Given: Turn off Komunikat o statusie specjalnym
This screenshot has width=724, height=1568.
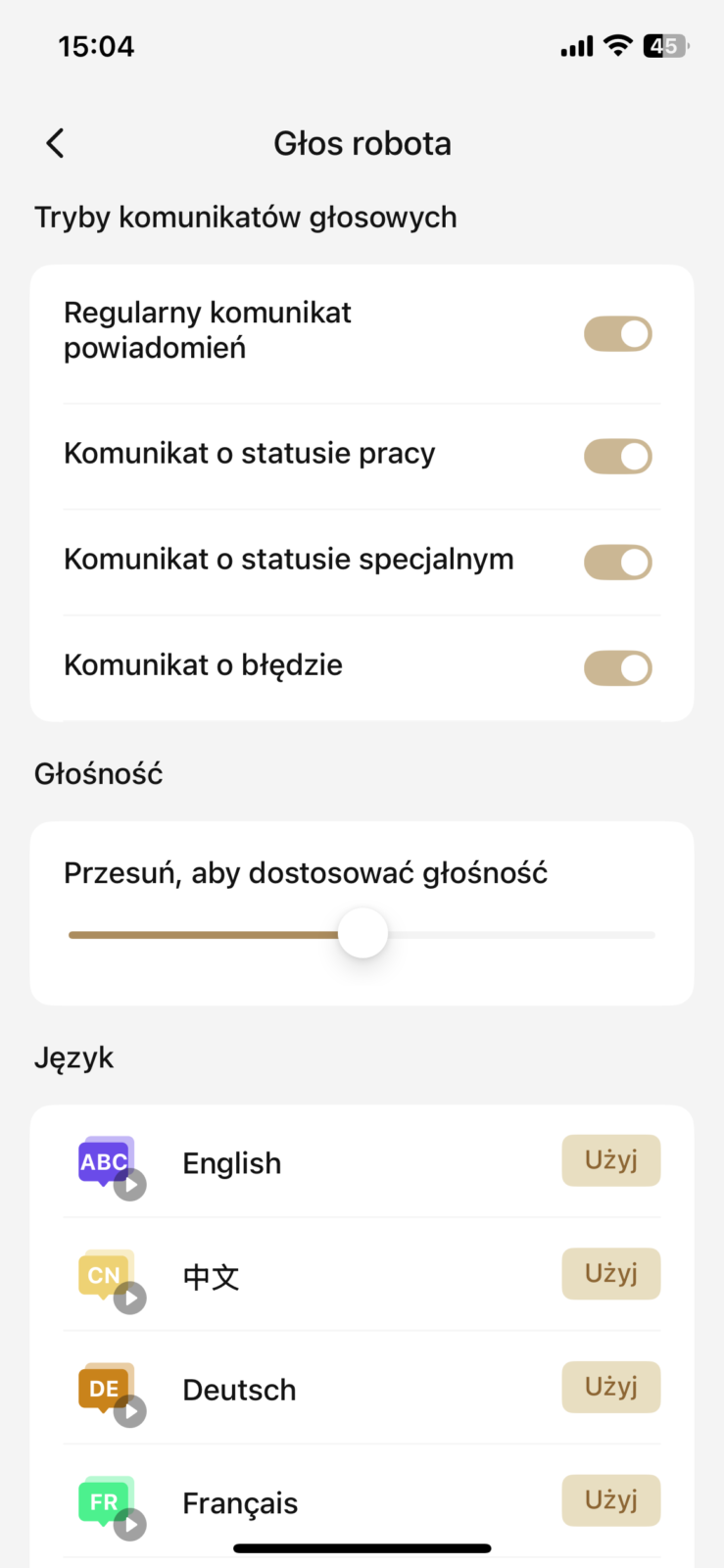Looking at the screenshot, I should [x=617, y=562].
